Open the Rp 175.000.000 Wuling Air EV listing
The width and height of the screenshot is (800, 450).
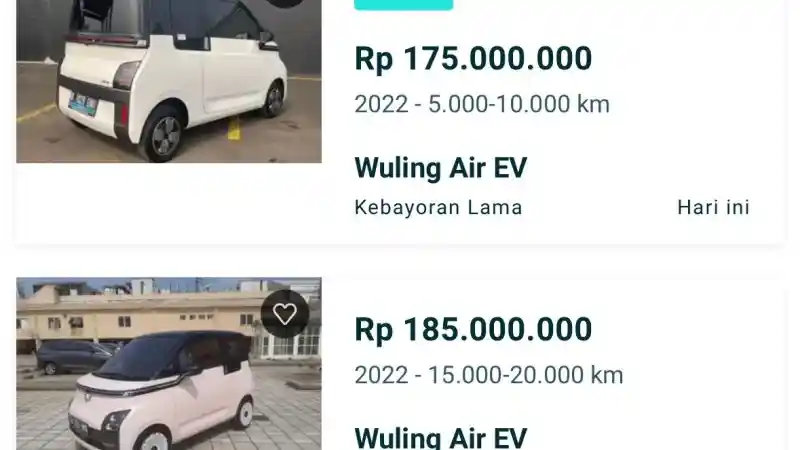point(440,168)
